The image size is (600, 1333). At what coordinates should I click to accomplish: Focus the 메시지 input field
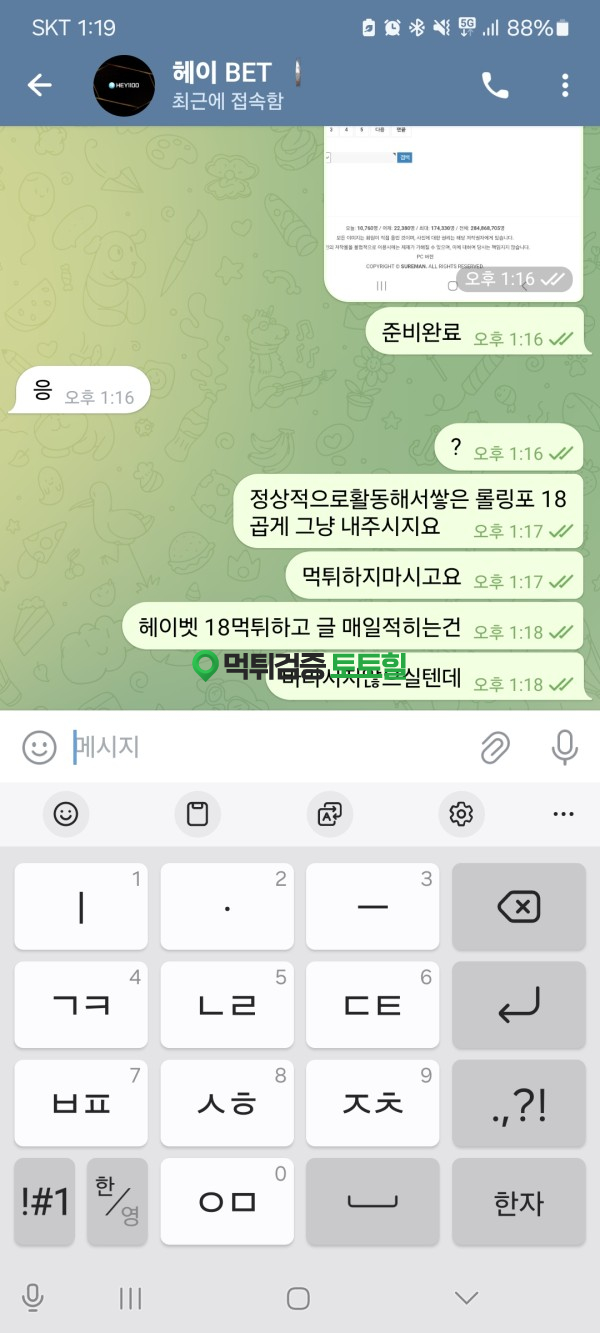click(270, 746)
